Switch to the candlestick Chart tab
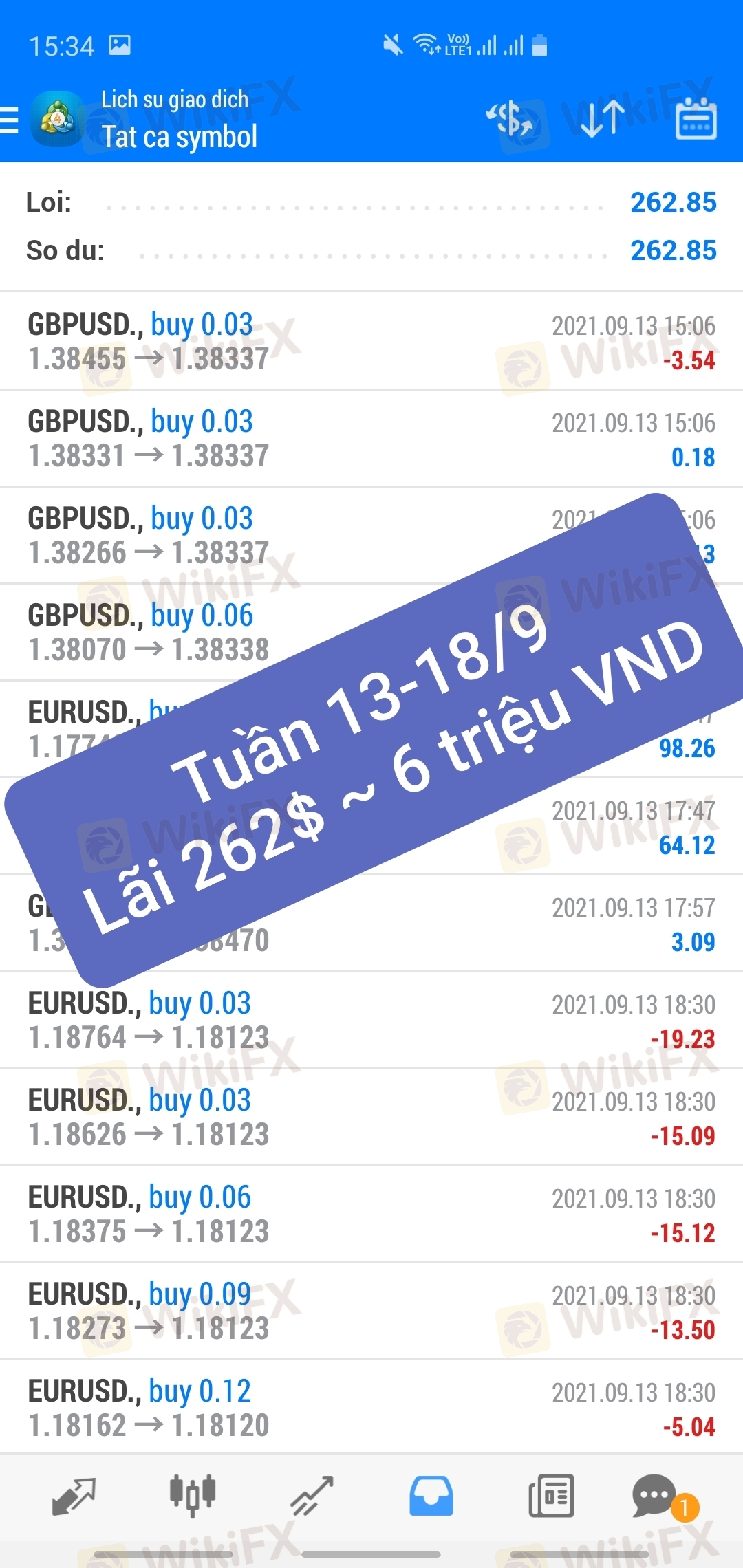This screenshot has height=1568, width=743. [x=193, y=1495]
